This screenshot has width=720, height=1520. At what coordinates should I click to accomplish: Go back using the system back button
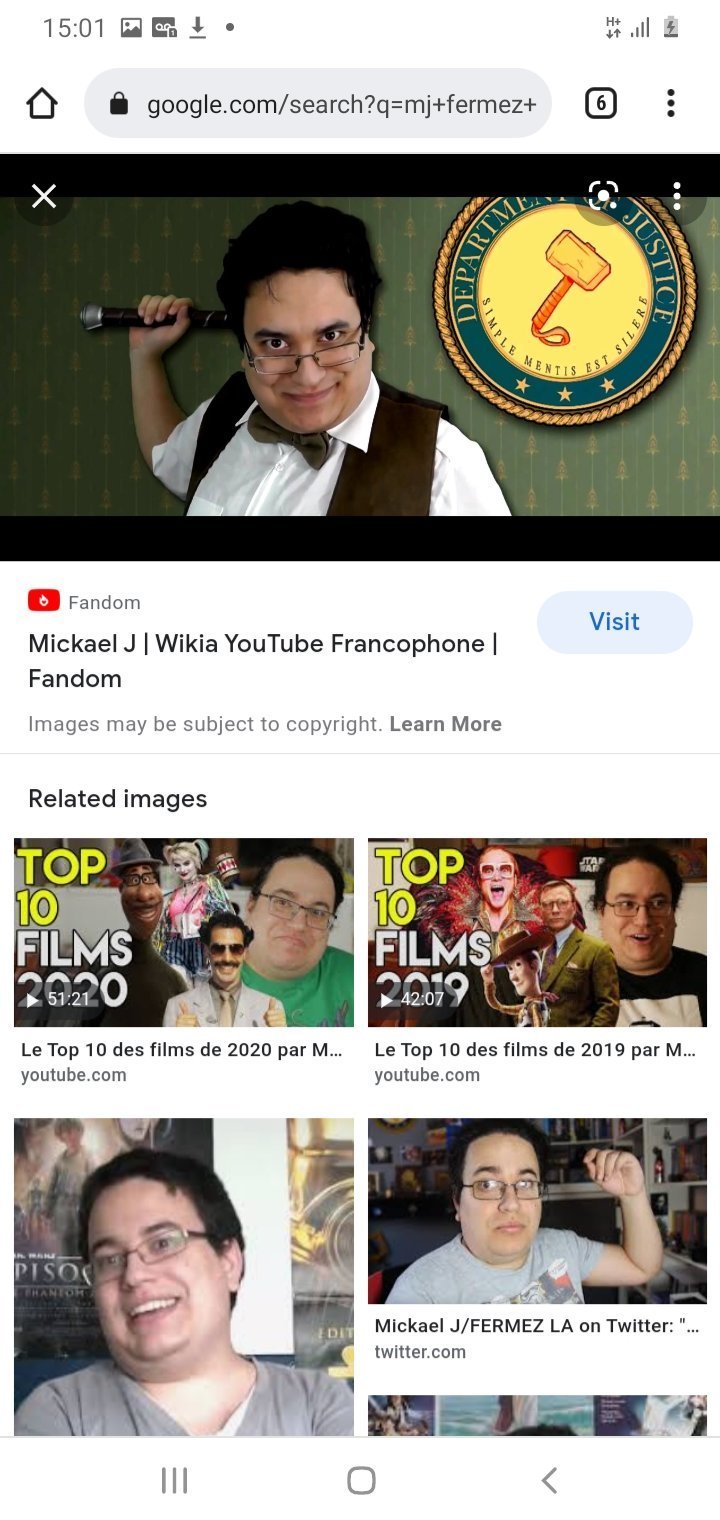(x=548, y=1480)
